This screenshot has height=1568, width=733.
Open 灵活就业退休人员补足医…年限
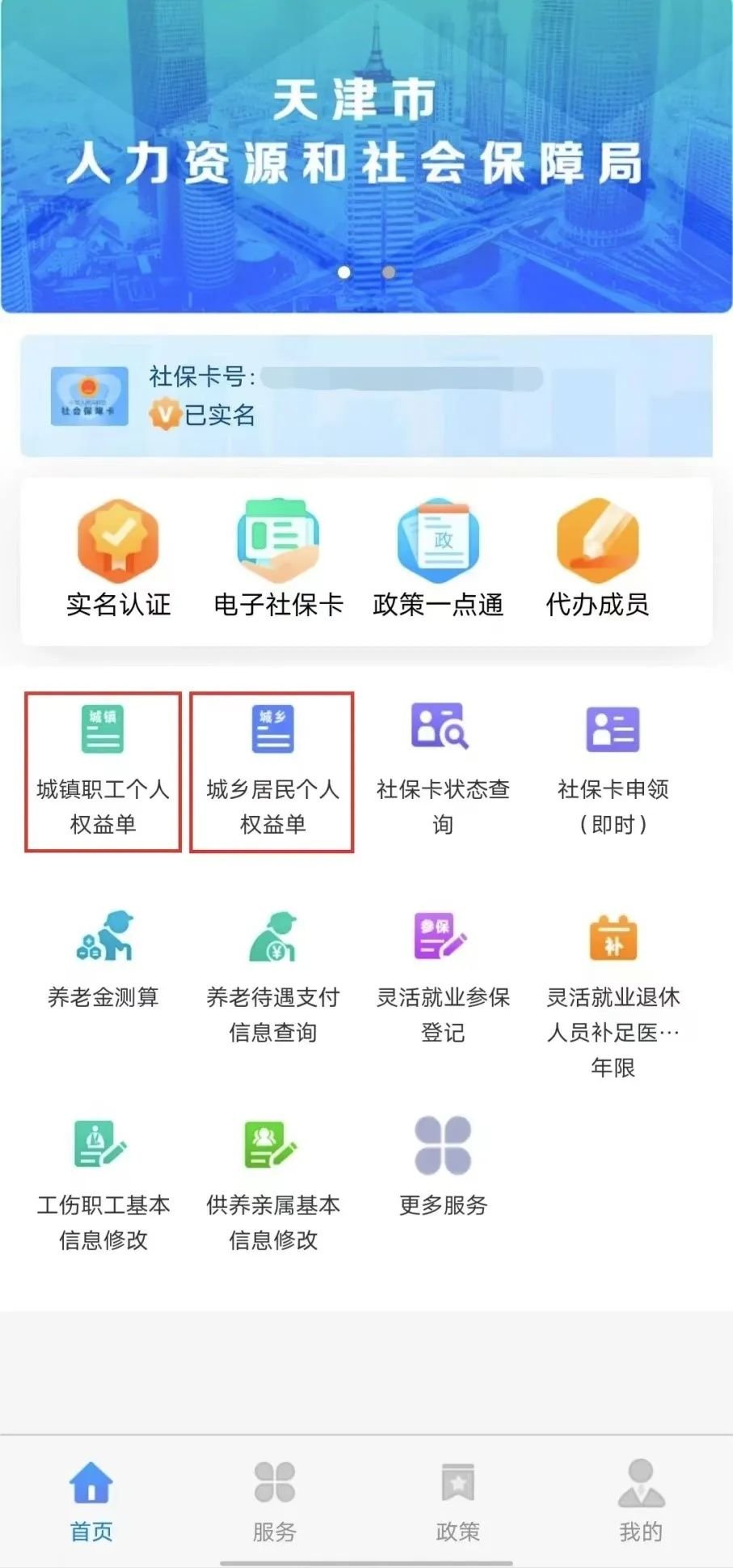tap(613, 991)
